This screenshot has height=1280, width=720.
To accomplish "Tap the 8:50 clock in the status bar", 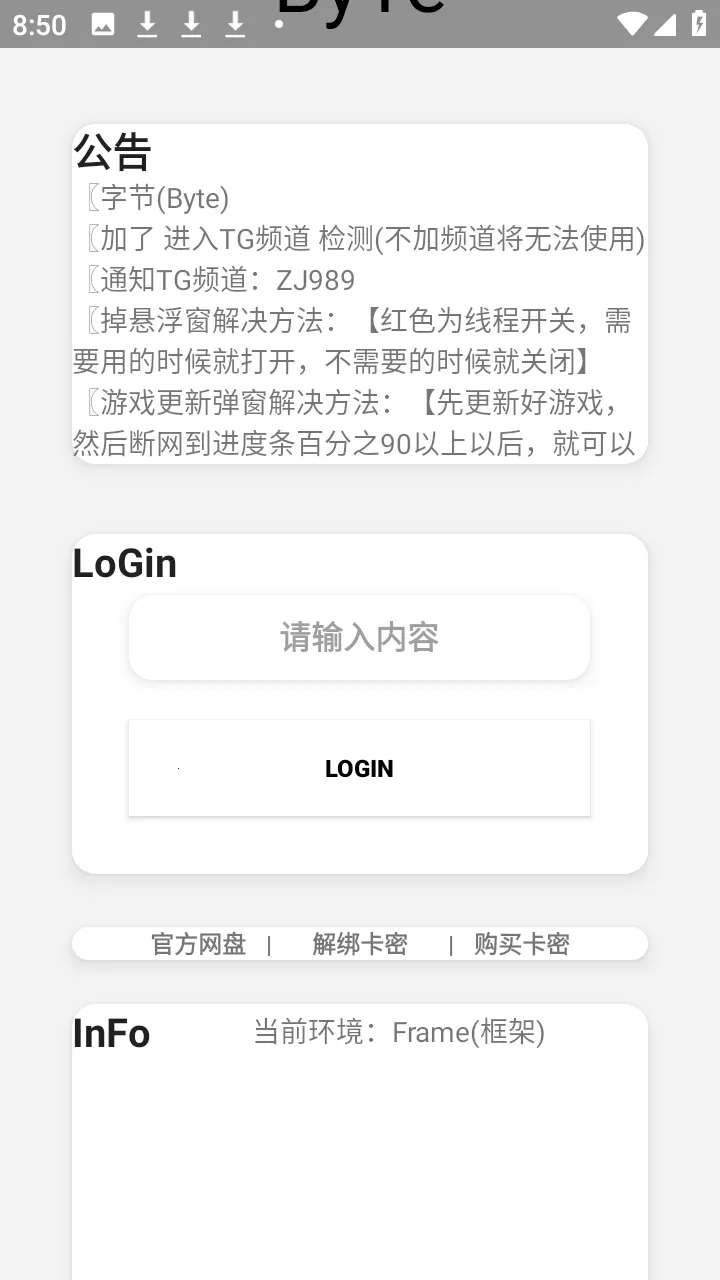I will pos(42,24).
